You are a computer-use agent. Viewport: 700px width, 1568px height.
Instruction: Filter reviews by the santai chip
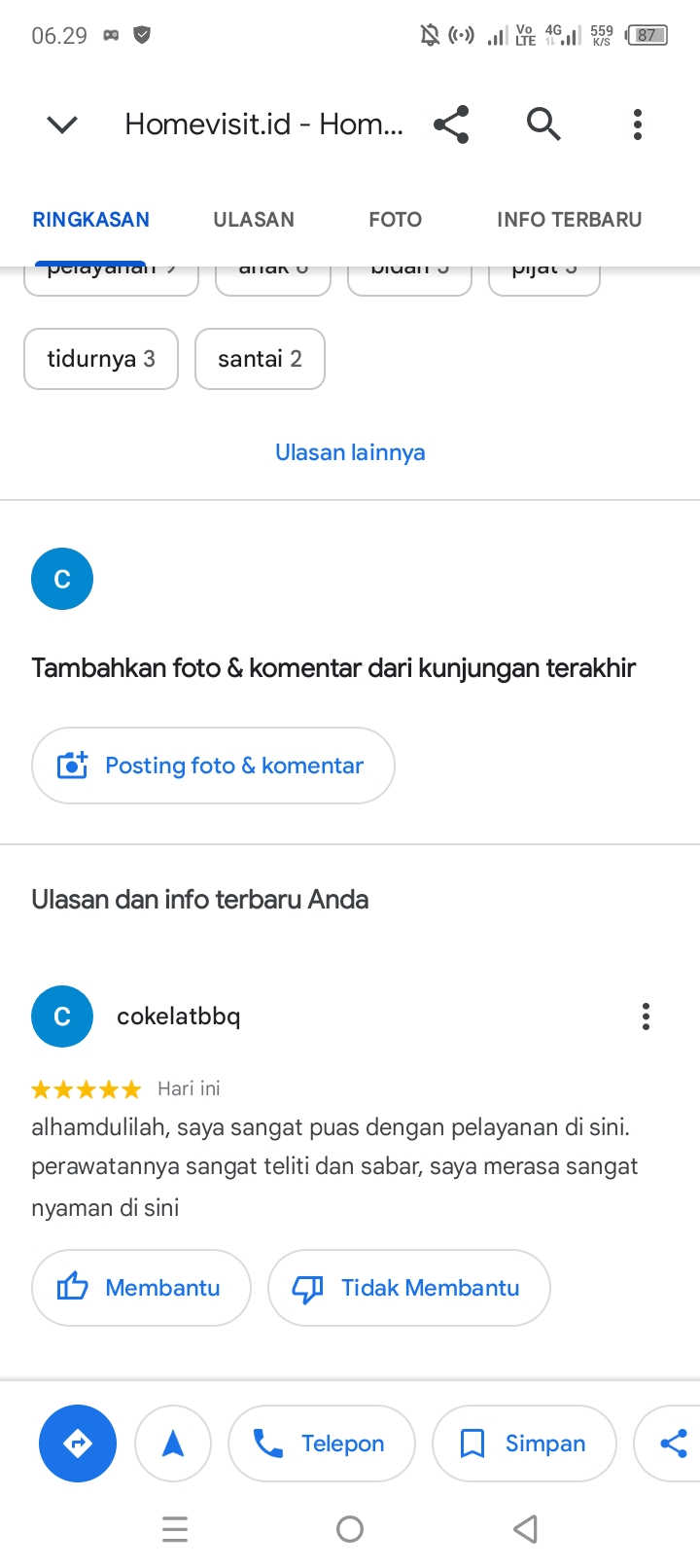(x=260, y=359)
